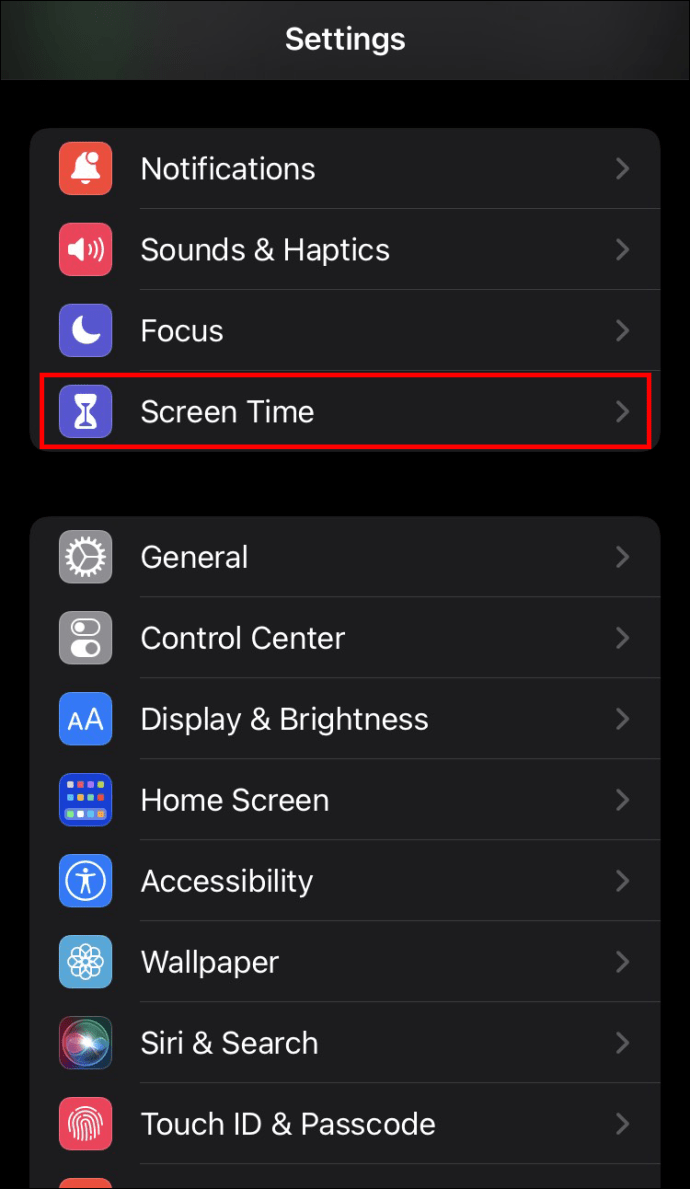Select Display & Brightness
Screen dimensions: 690x1189
(345, 719)
